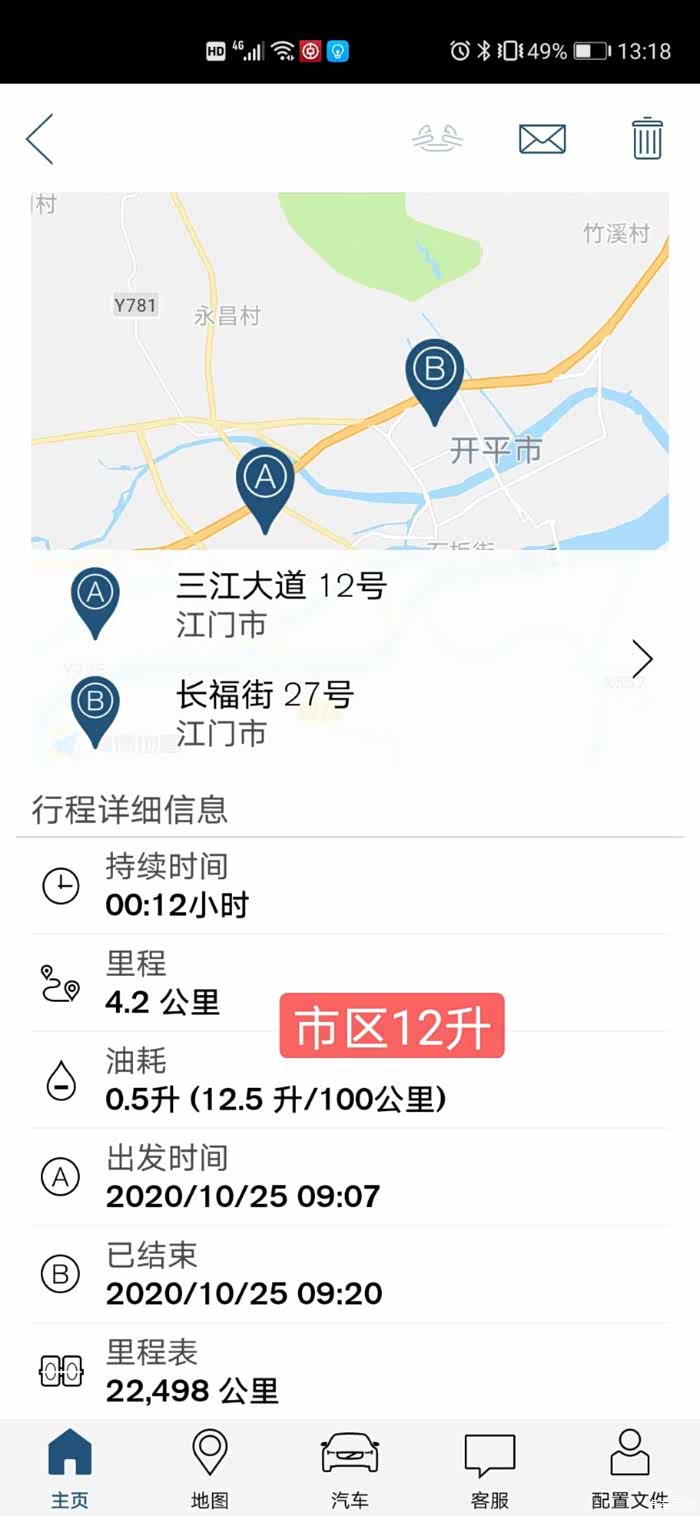Open the trip route map preview
The width and height of the screenshot is (700, 1516).
350,370
